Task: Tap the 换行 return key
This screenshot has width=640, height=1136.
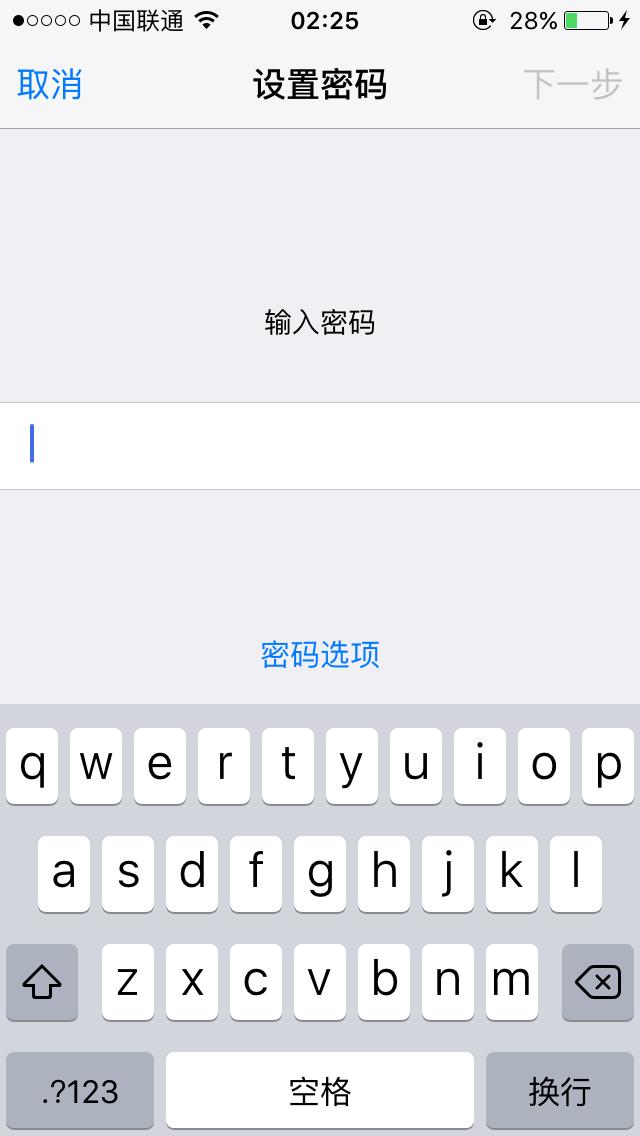Action: coord(560,1090)
